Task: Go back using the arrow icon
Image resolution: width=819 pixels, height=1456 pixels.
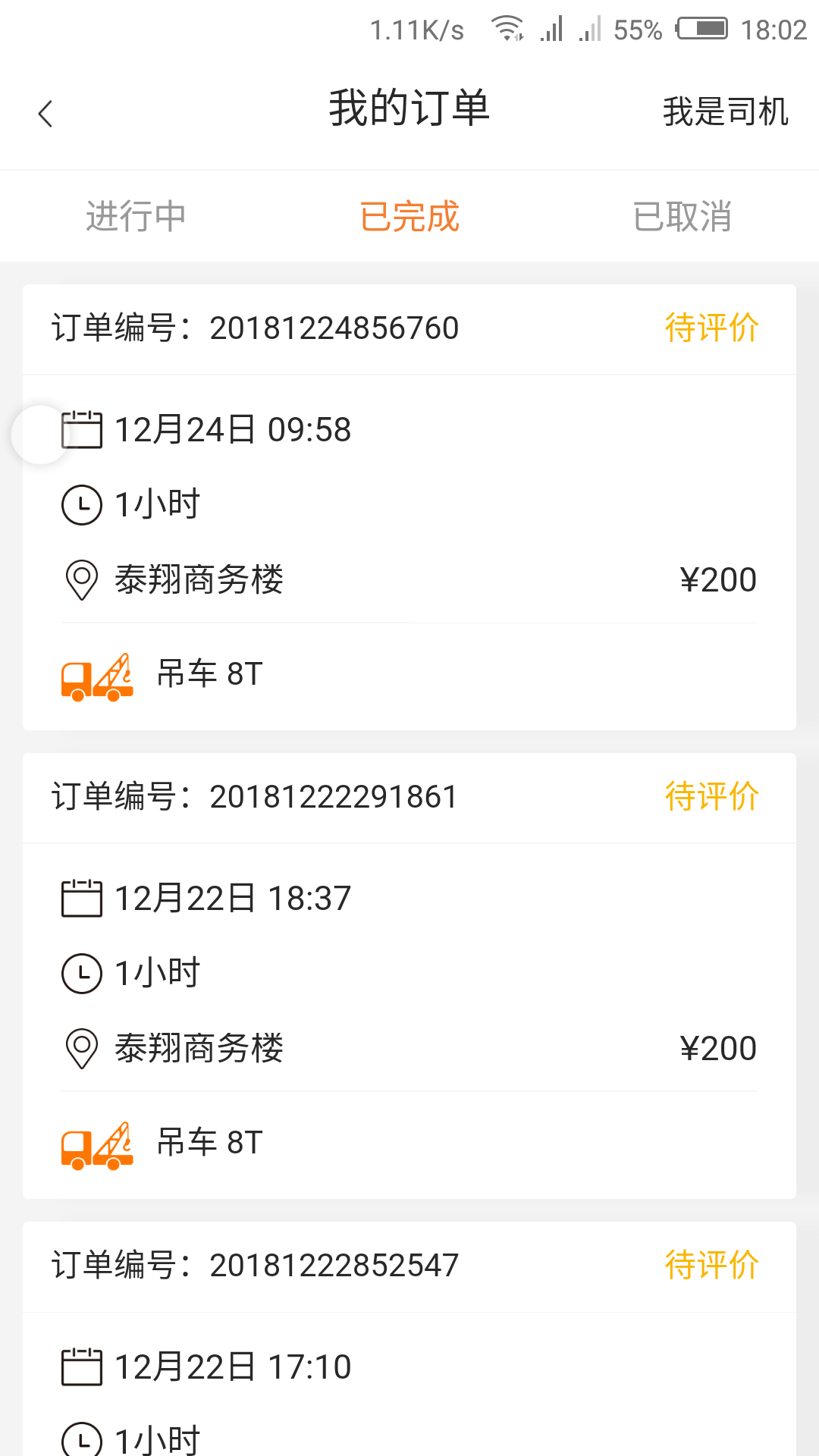Action: click(x=45, y=114)
